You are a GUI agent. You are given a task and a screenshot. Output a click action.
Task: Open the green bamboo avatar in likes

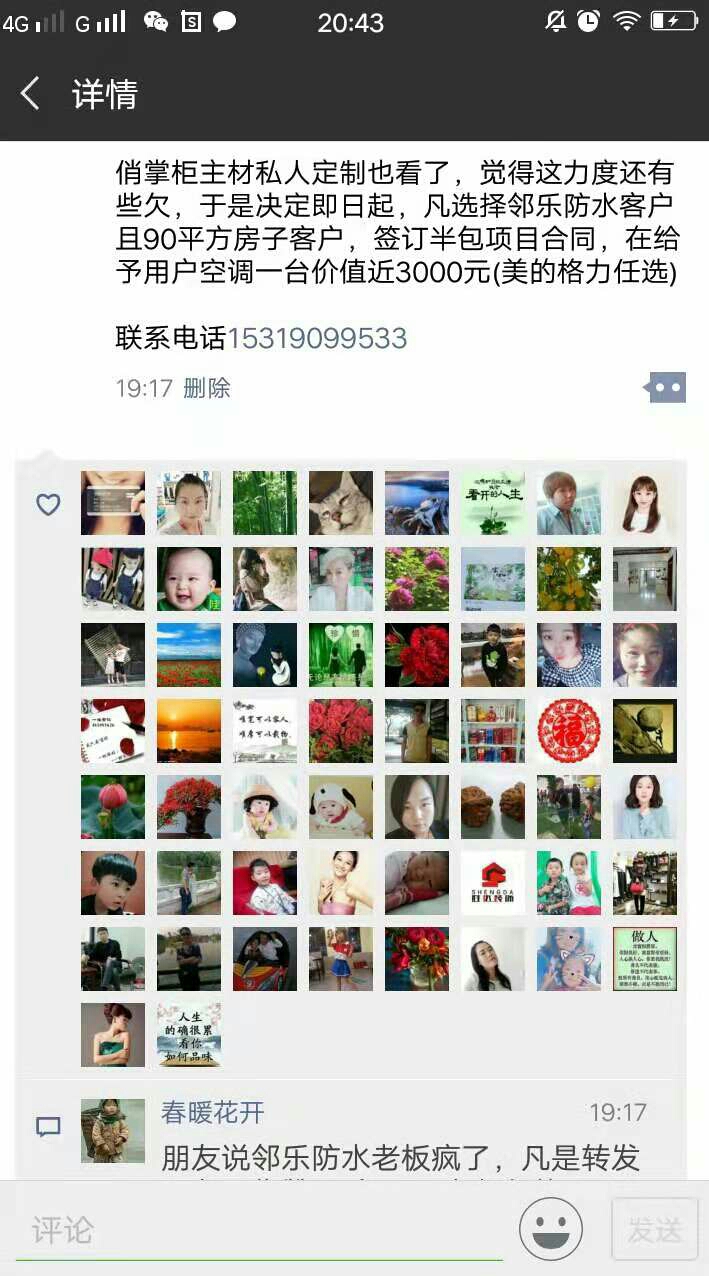tap(265, 503)
